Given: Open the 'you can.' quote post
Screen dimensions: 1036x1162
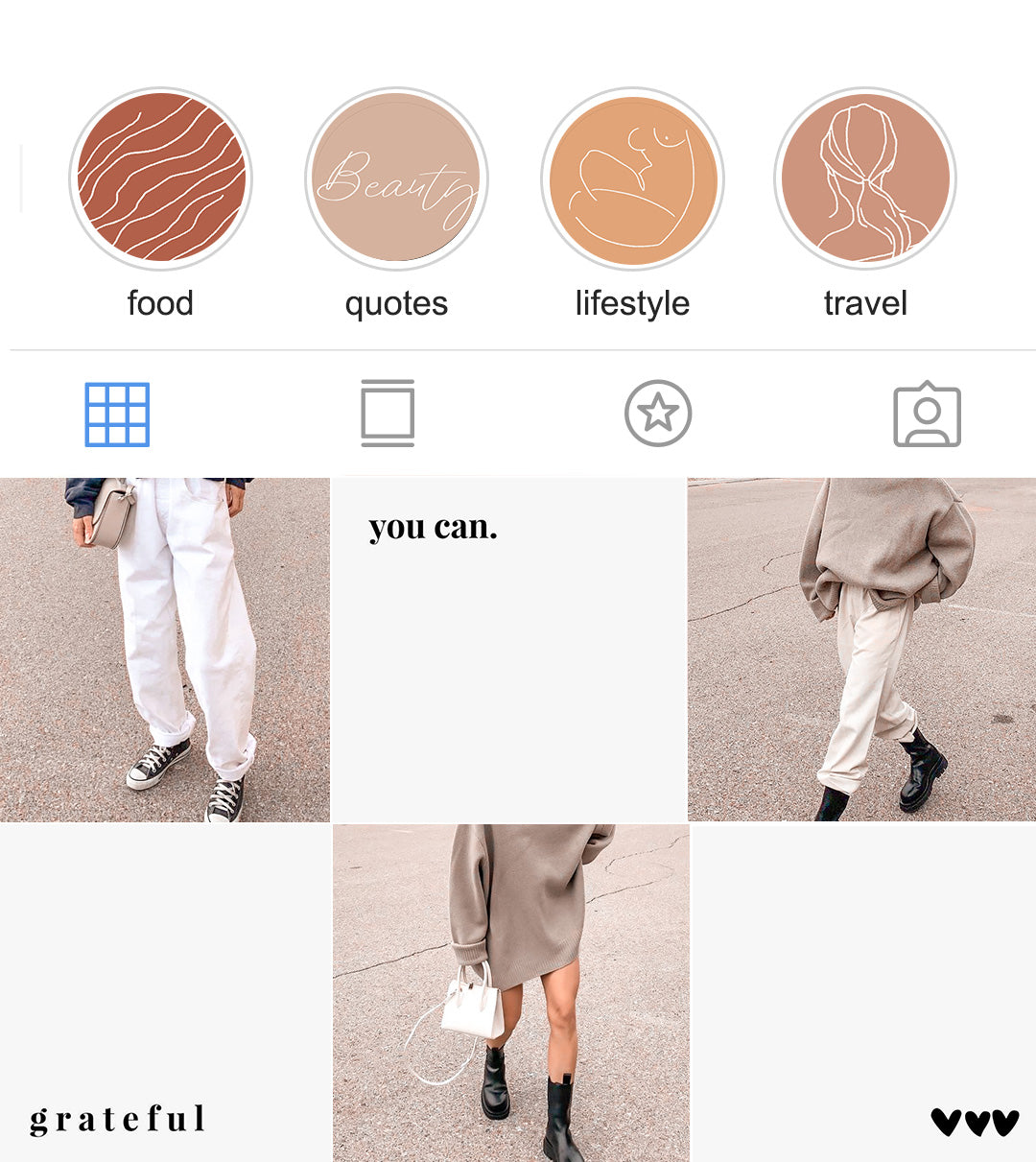Looking at the screenshot, I should coord(508,648).
